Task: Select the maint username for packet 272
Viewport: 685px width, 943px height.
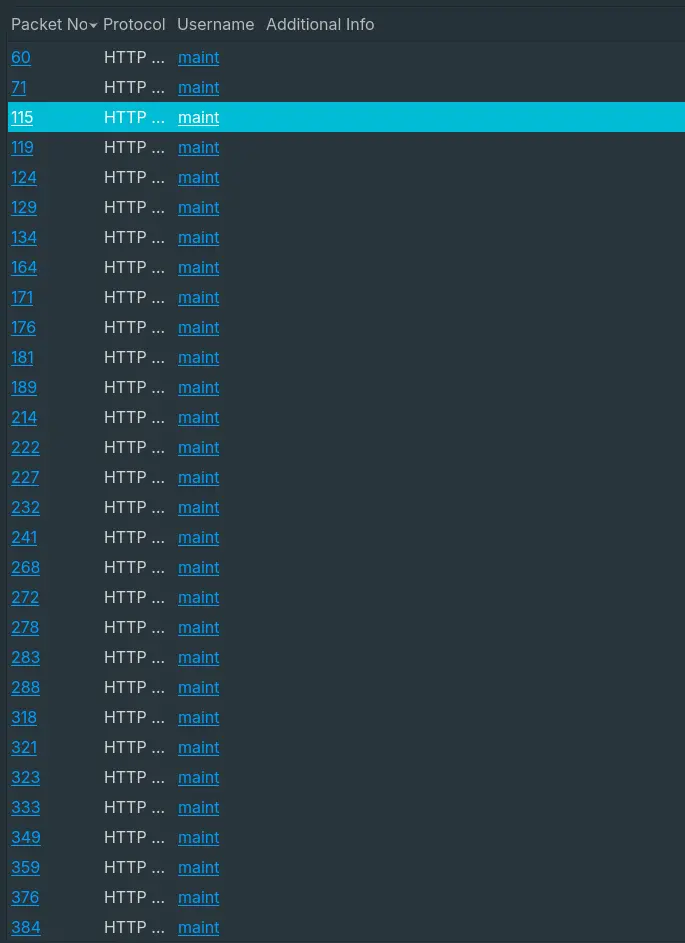Action: pyautogui.click(x=198, y=598)
